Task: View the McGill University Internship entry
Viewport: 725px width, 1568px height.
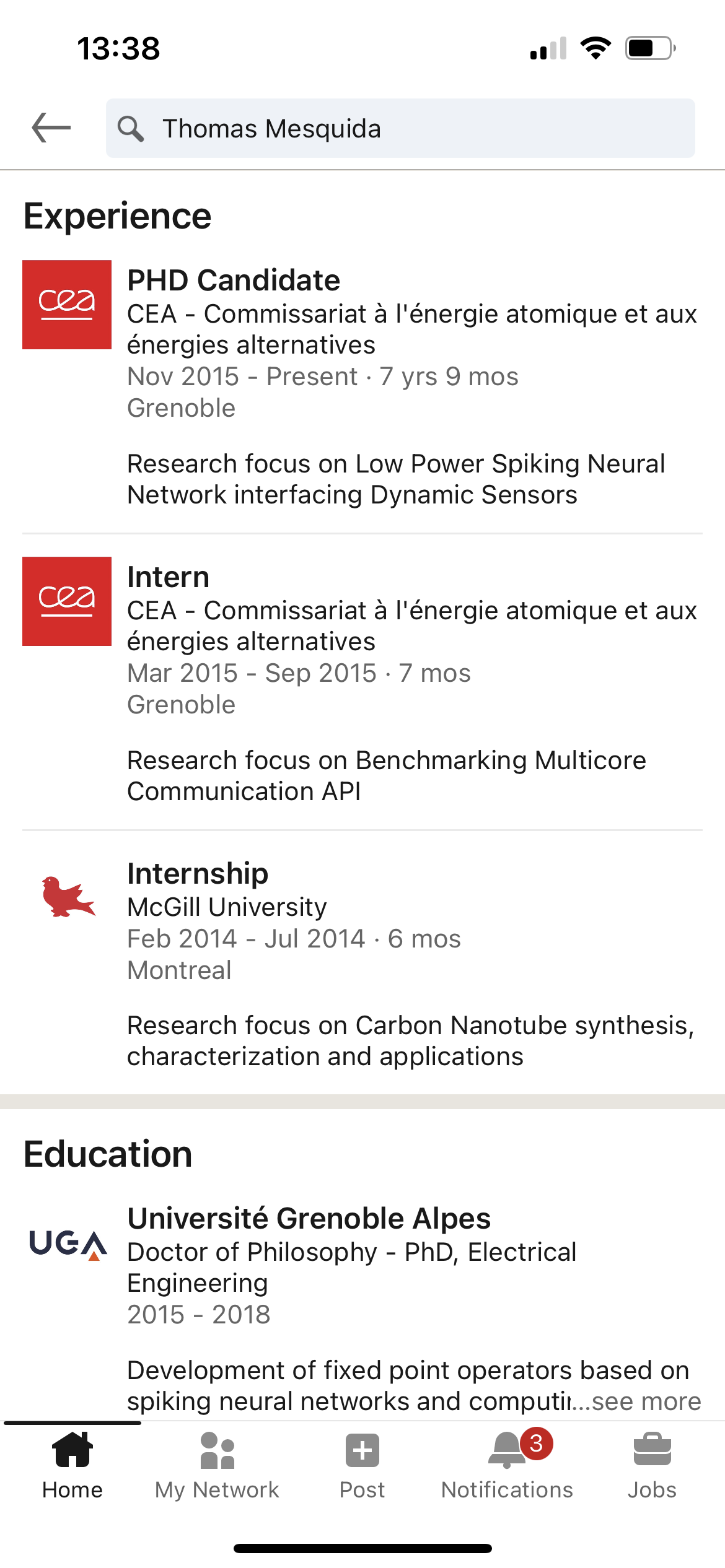Action: pyautogui.click(x=362, y=963)
